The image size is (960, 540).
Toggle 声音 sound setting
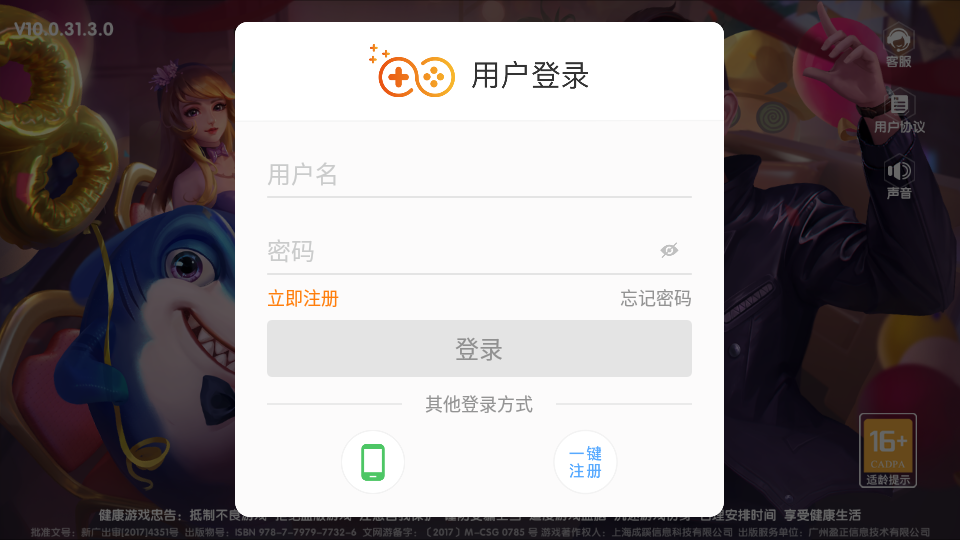pos(899,178)
